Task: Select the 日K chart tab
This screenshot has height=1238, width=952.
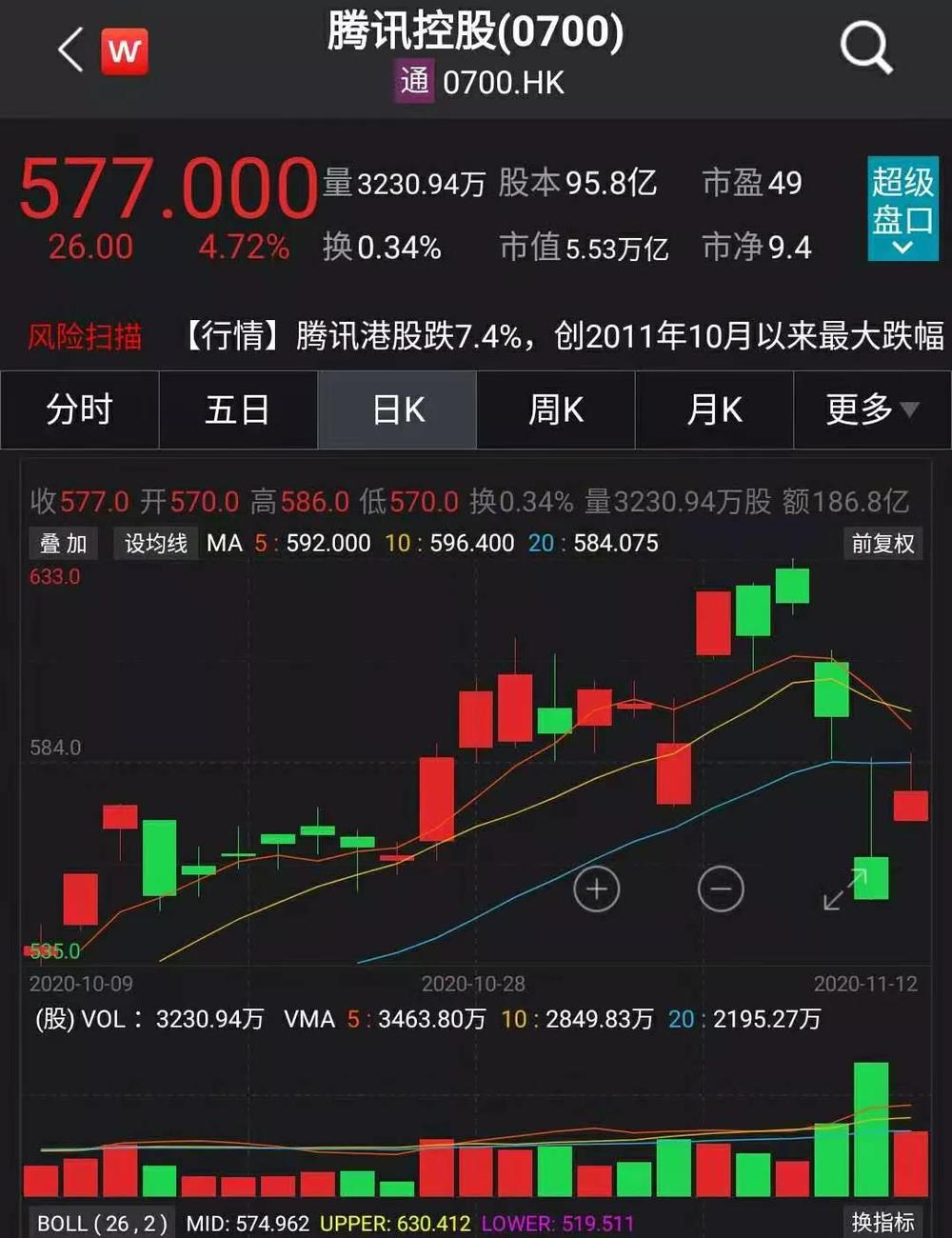Action: point(397,410)
